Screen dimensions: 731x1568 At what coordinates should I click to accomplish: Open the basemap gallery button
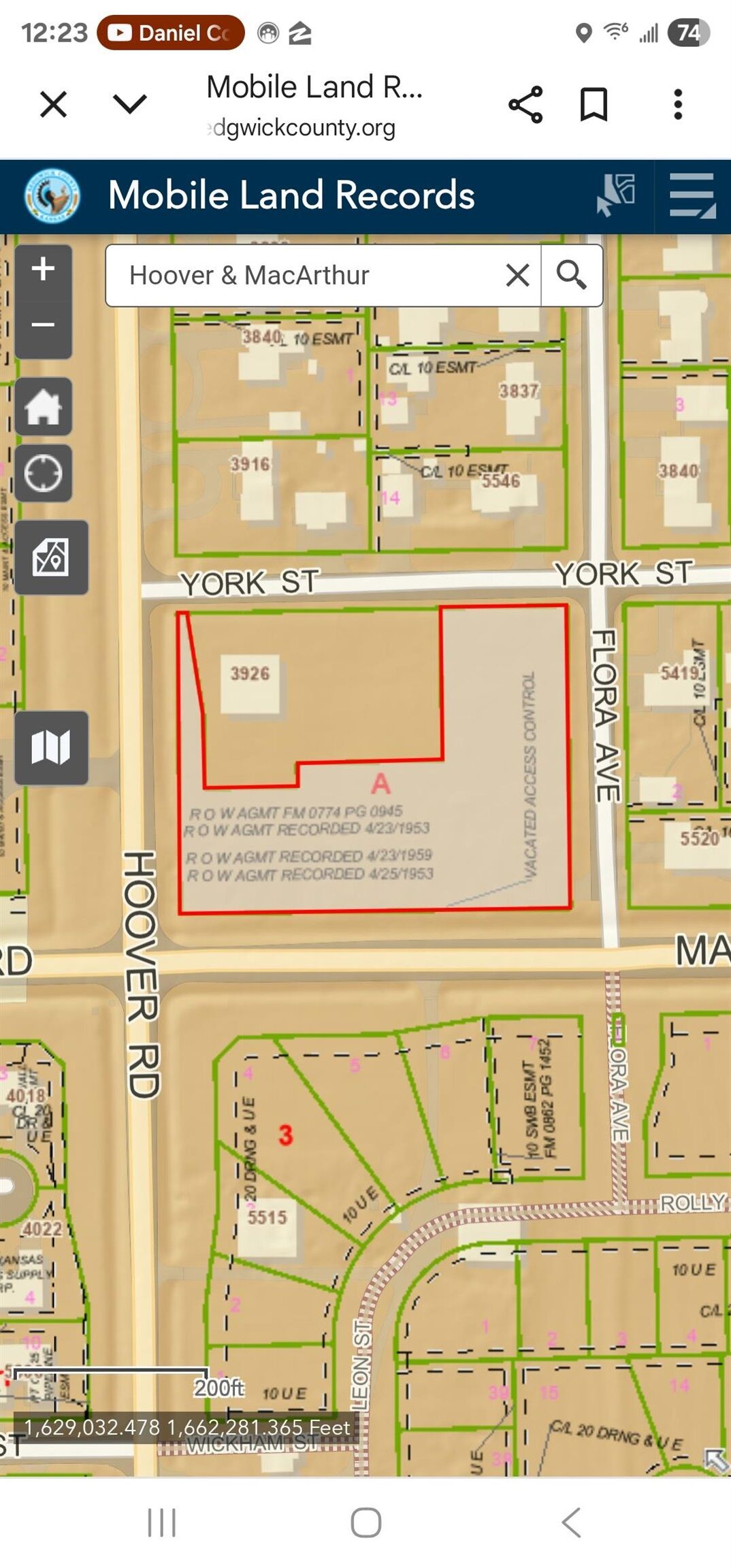click(51, 747)
